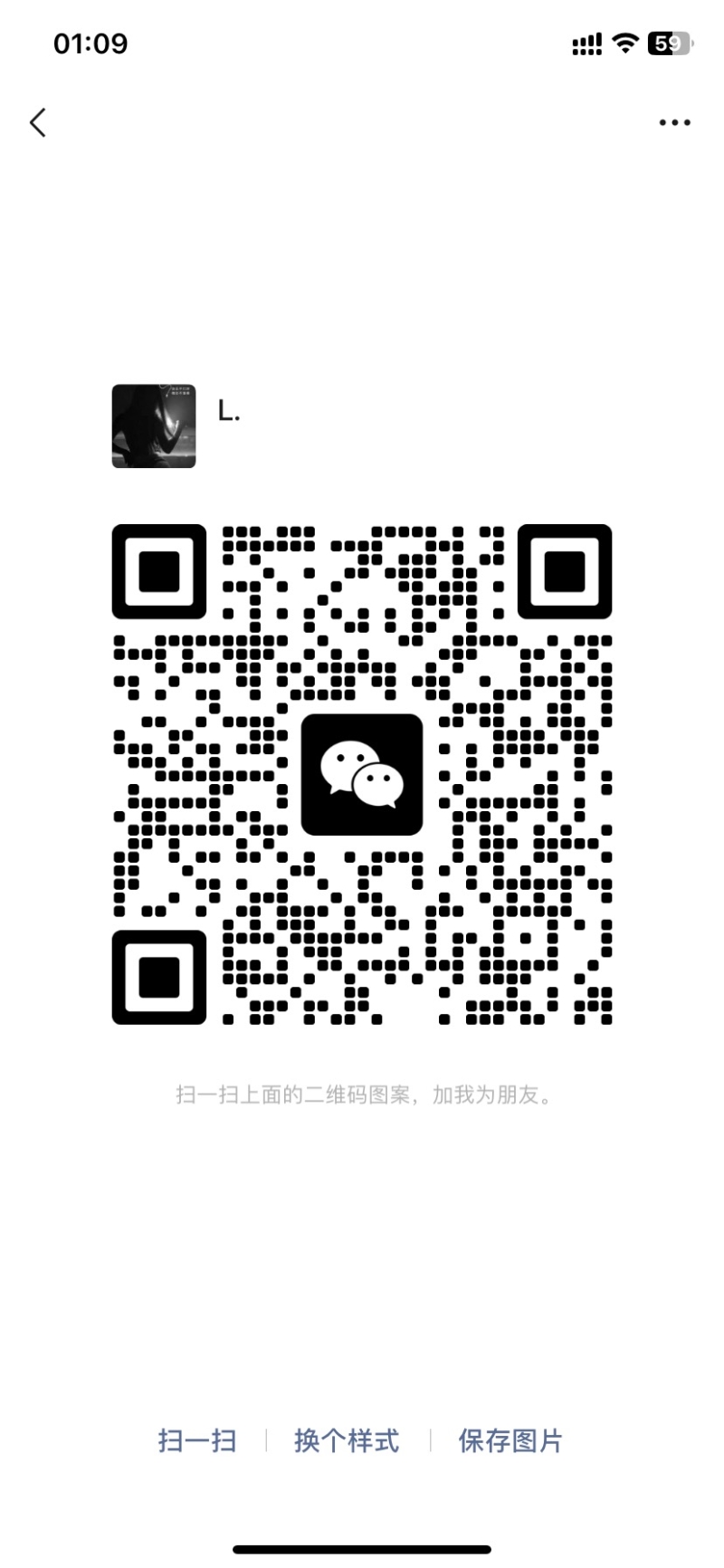The image size is (724, 1568).
Task: Select 换个样式 to change QR style
Action: coord(347,1440)
